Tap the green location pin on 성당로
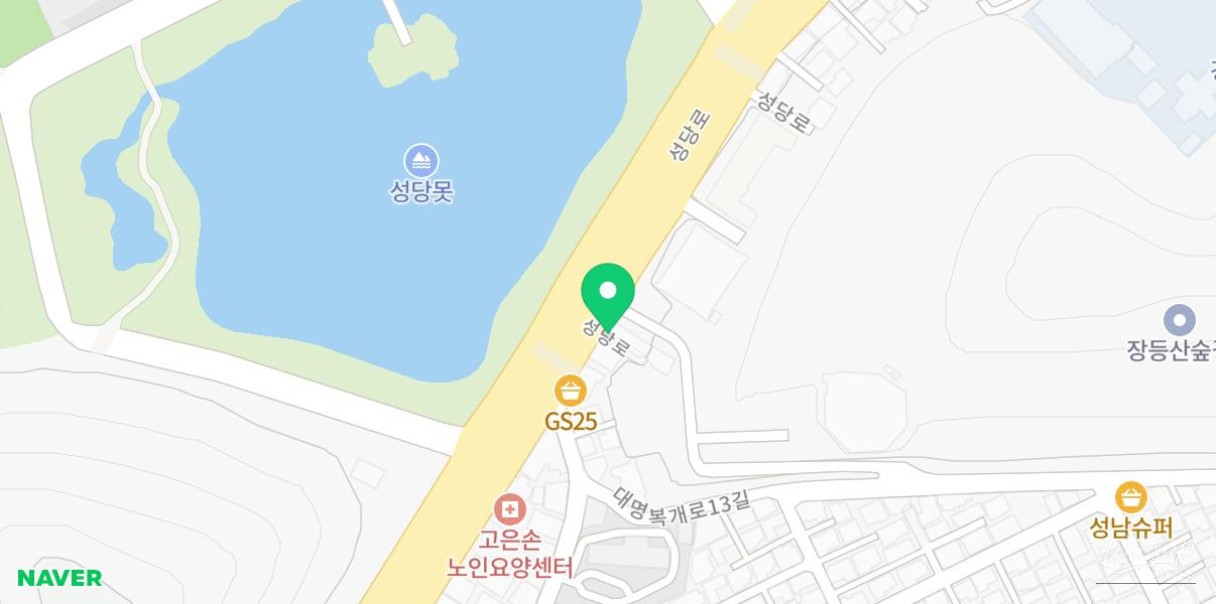 (607, 293)
